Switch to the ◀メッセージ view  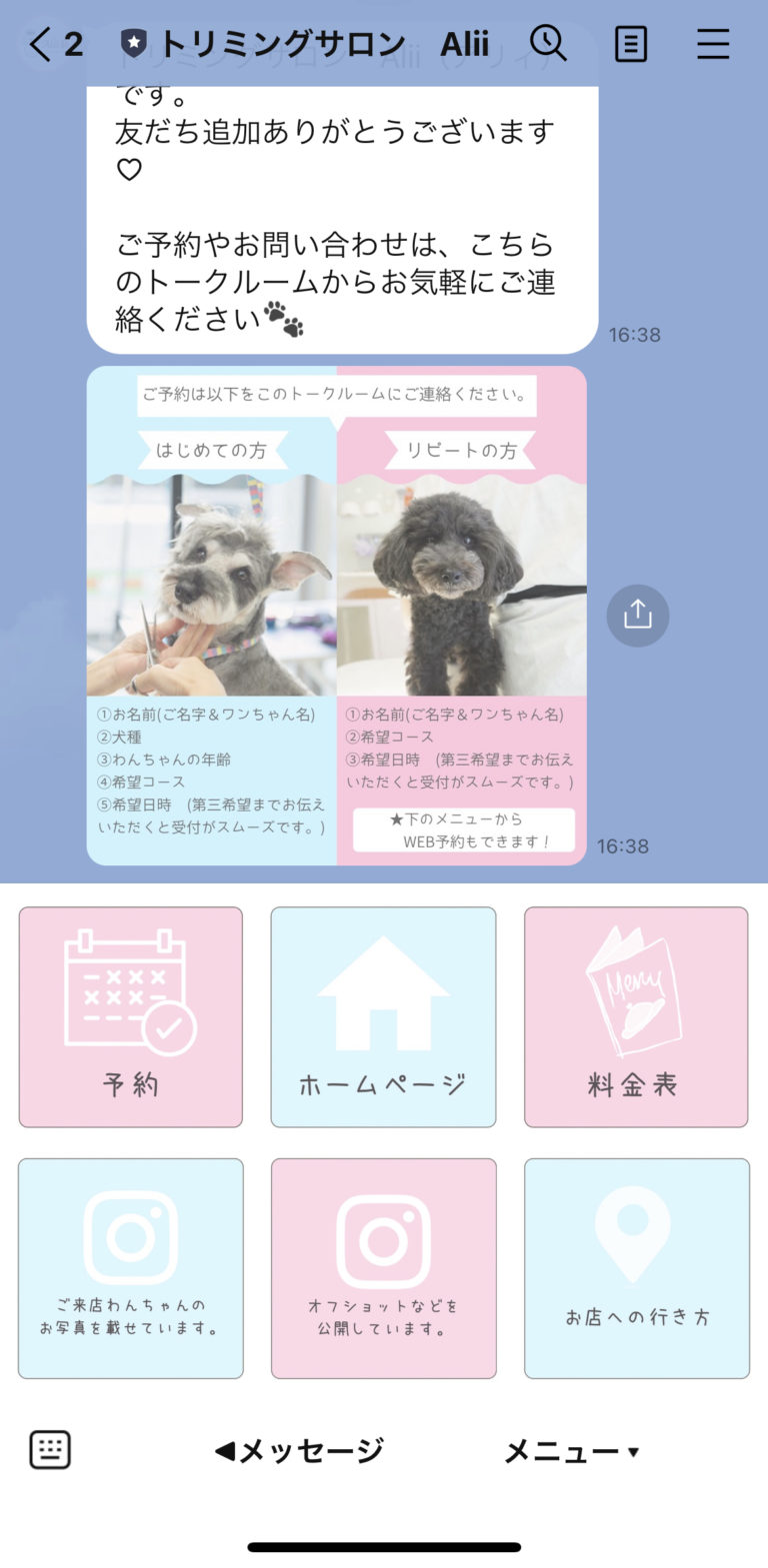point(298,1448)
